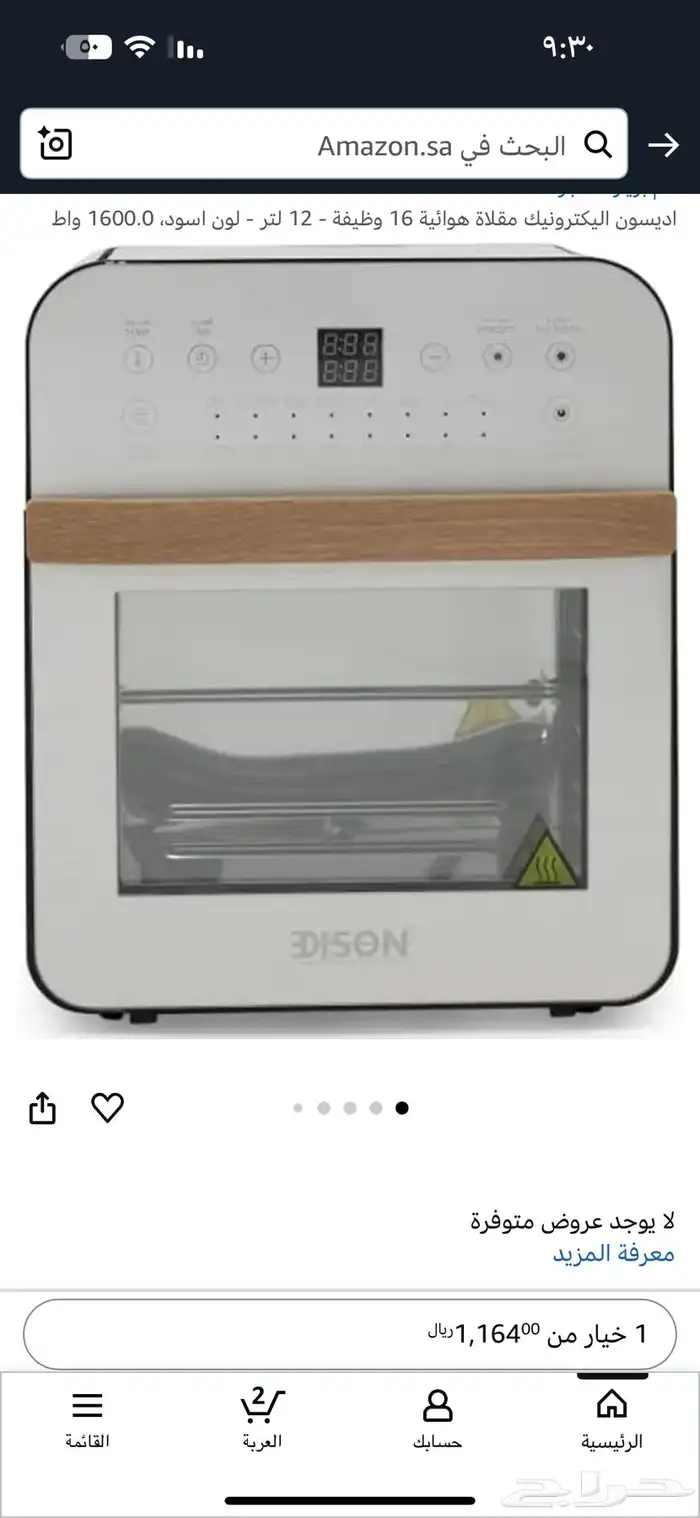Viewport: 700px width, 1518px height.
Task: Open العربة cart tab
Action: pos(262,1420)
